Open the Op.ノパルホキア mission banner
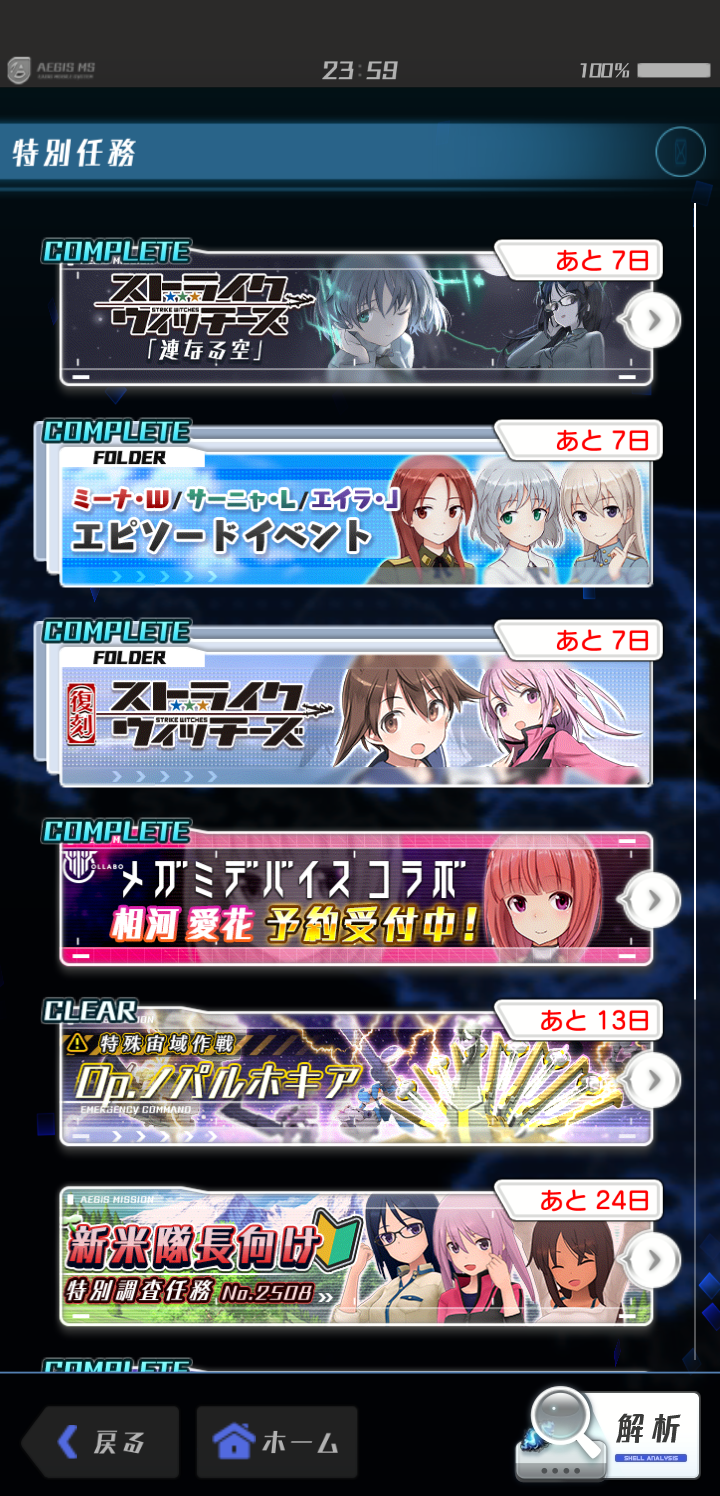This screenshot has width=720, height=1496. pos(356,1079)
